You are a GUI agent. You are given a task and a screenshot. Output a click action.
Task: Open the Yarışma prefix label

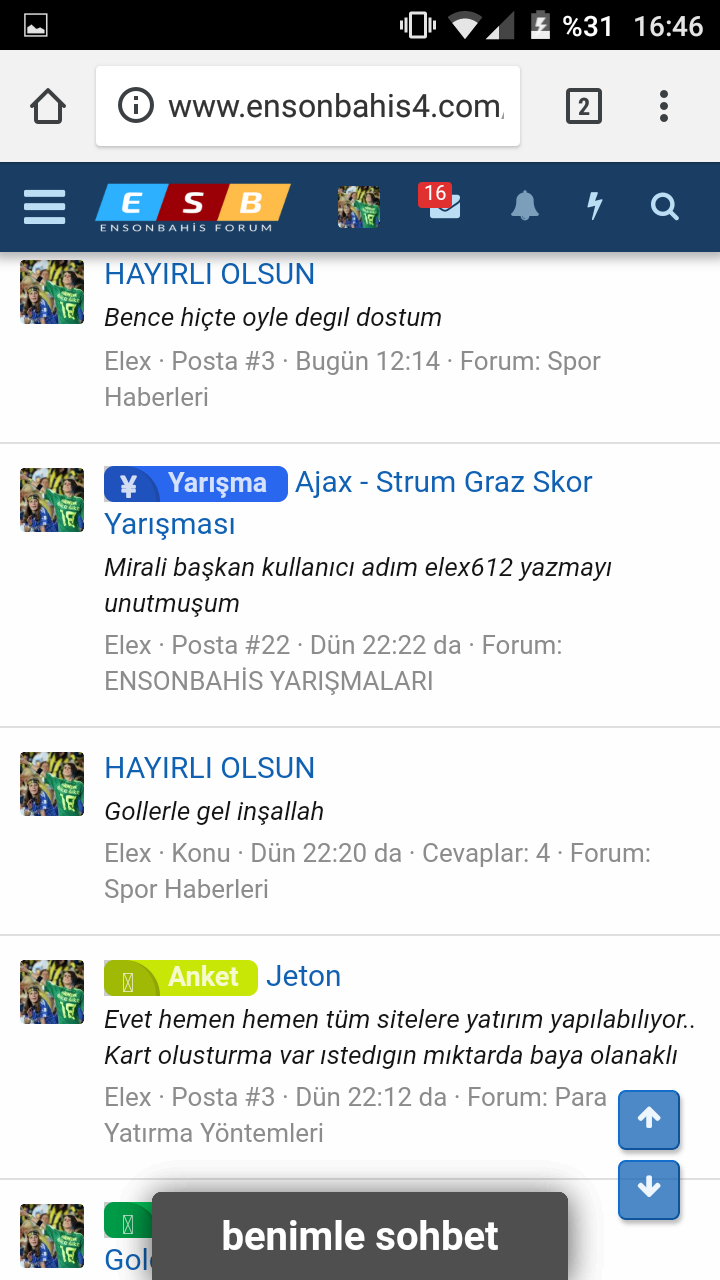196,484
